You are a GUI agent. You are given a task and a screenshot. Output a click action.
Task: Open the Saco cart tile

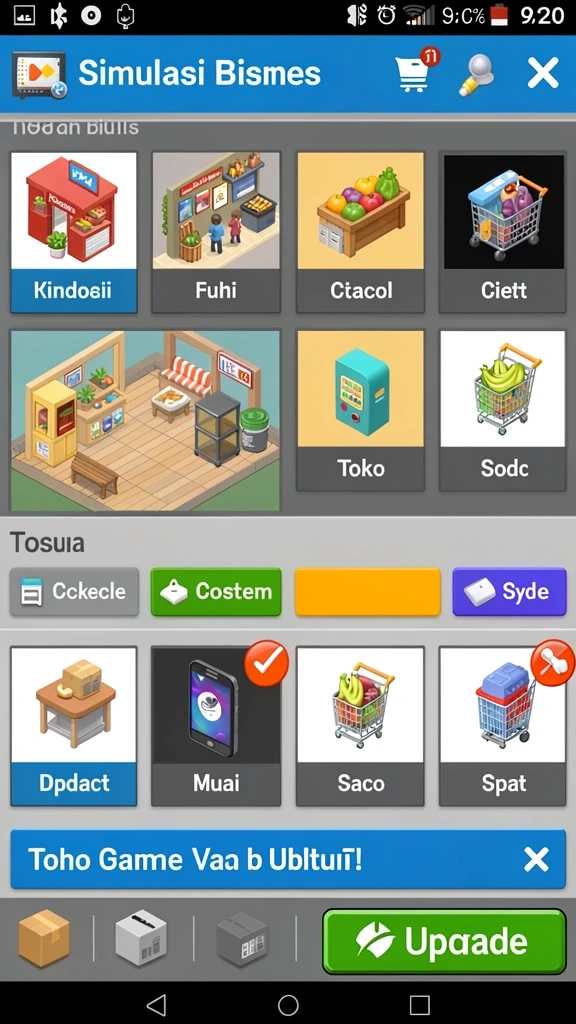point(360,726)
